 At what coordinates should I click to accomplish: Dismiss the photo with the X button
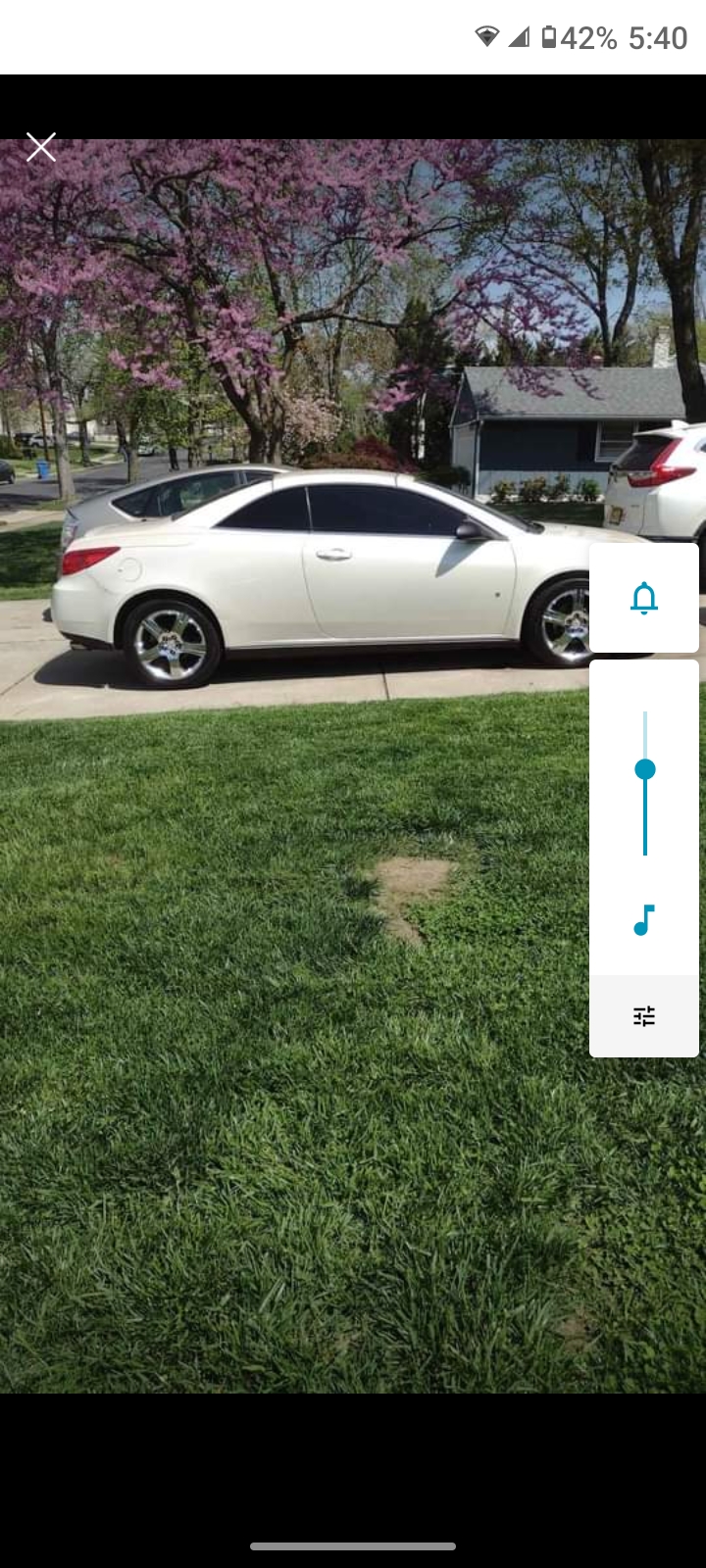(x=40, y=147)
